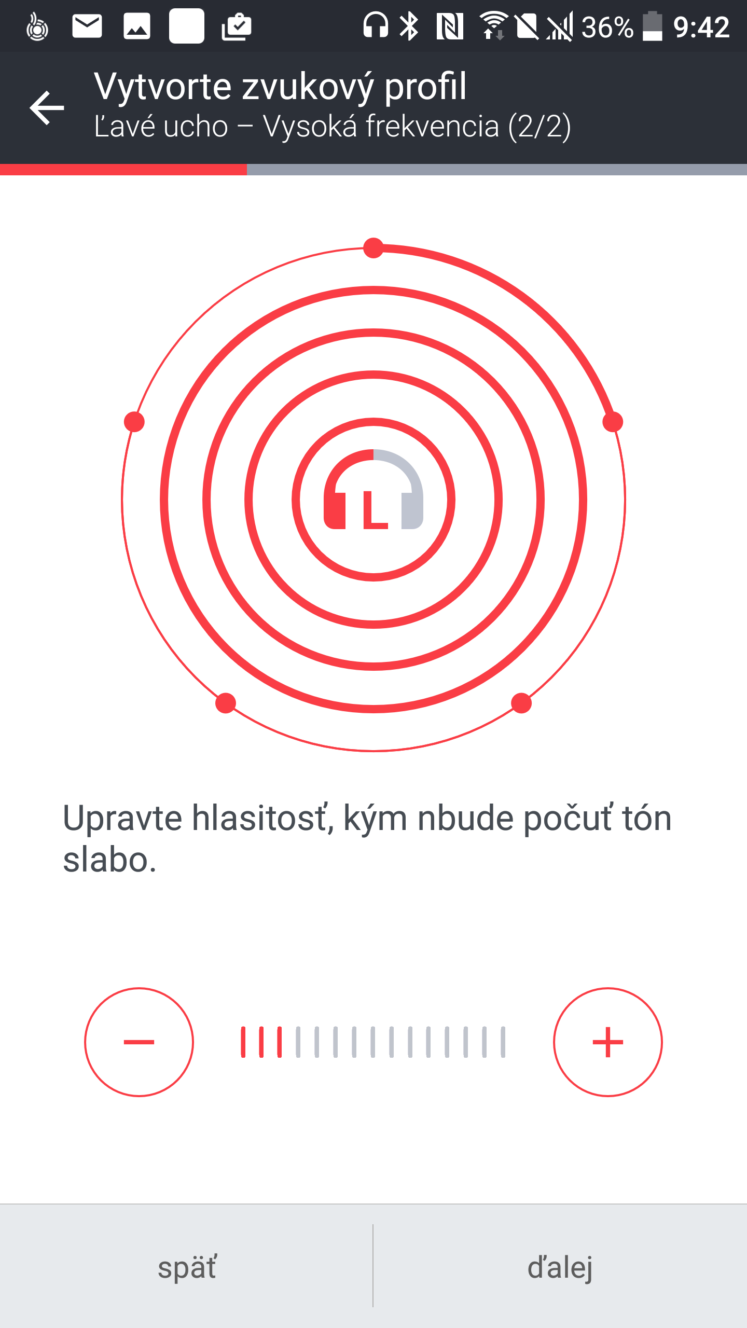Decrease the tone volume with minus
The image size is (747, 1328).
point(139,1042)
